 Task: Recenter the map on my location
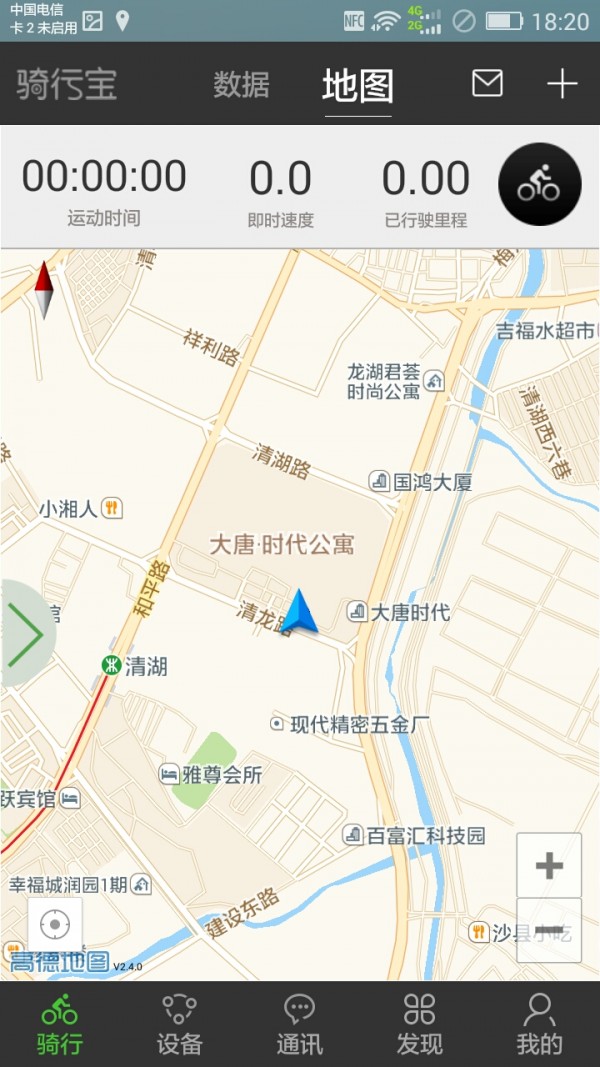click(x=55, y=925)
